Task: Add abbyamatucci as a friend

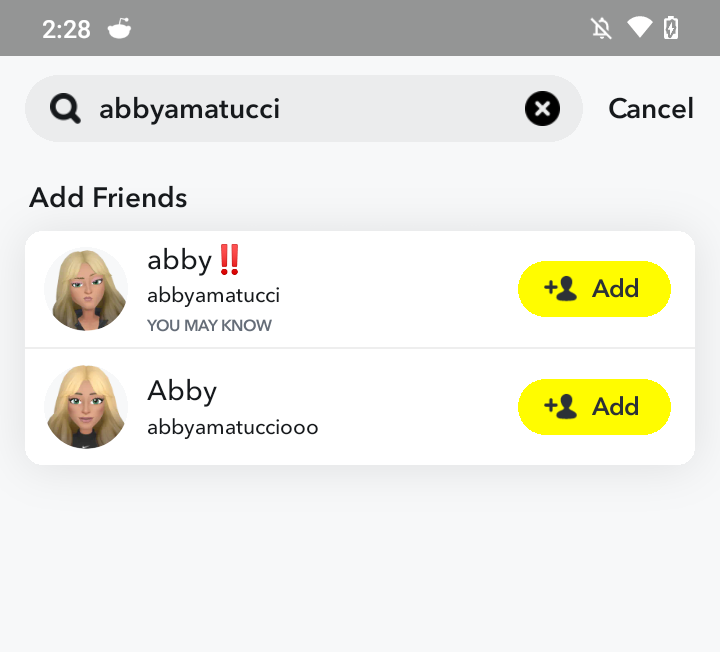Action: [x=593, y=289]
